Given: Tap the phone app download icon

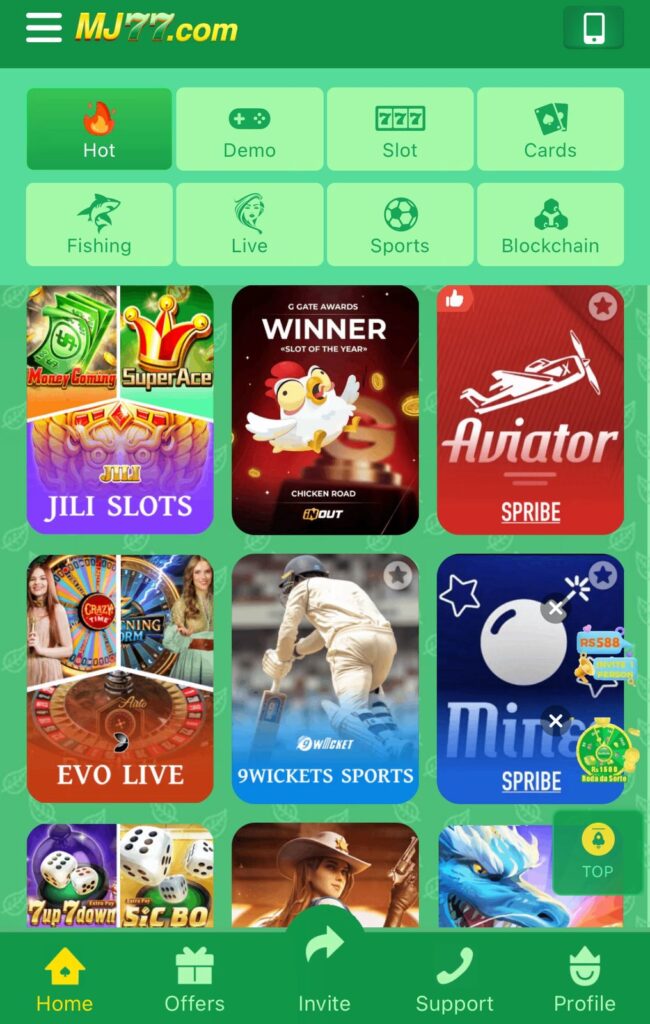Looking at the screenshot, I should [593, 28].
